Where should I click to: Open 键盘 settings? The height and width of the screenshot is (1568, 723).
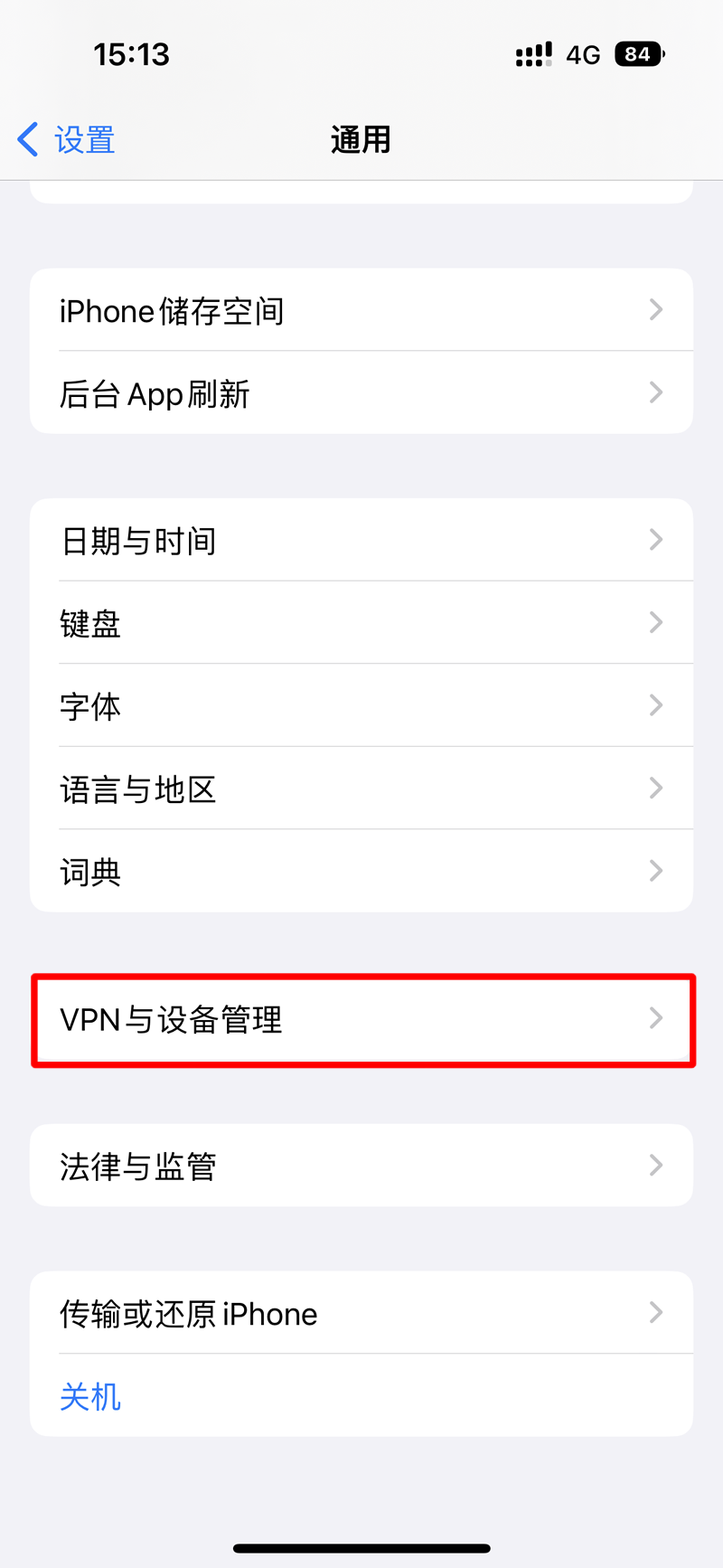click(x=361, y=623)
